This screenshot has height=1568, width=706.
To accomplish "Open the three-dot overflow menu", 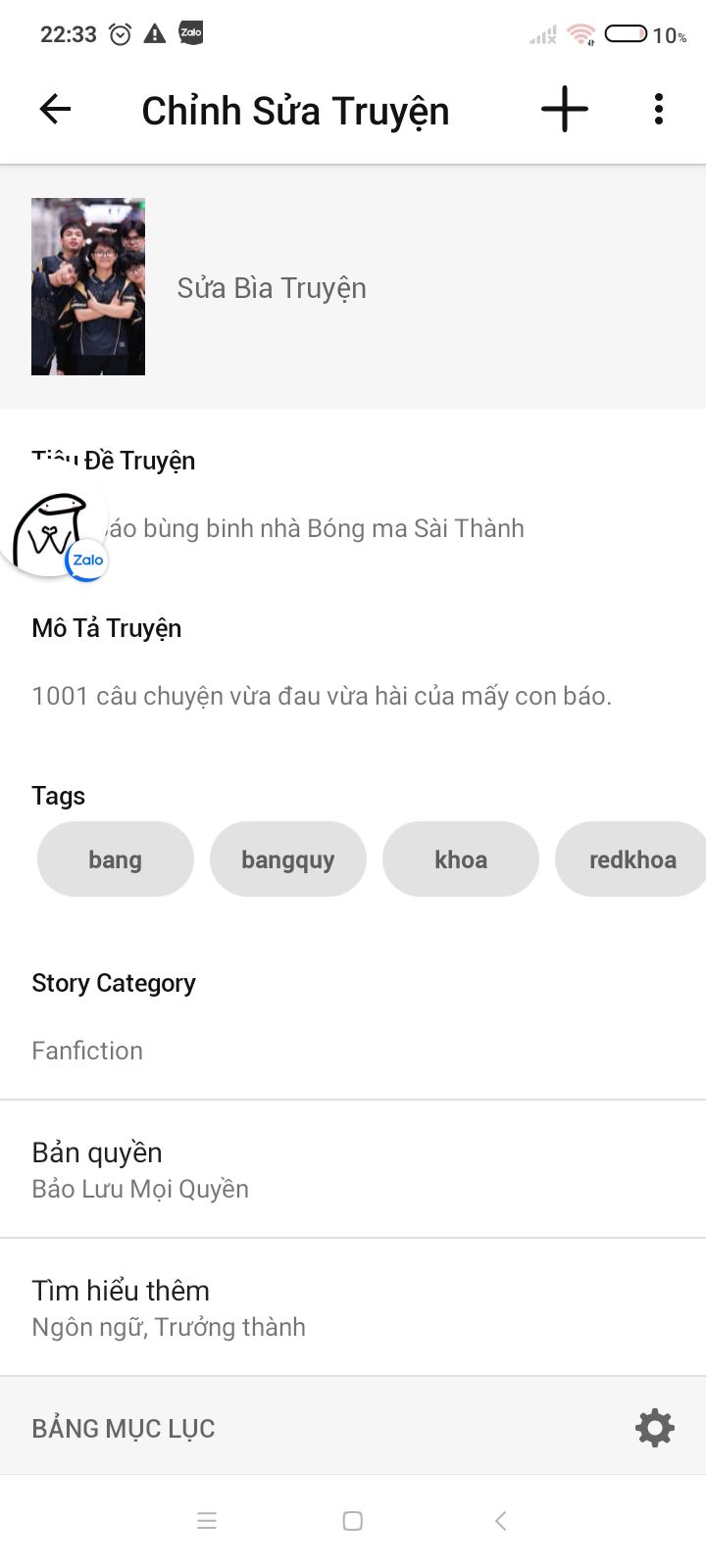I will pos(658,109).
